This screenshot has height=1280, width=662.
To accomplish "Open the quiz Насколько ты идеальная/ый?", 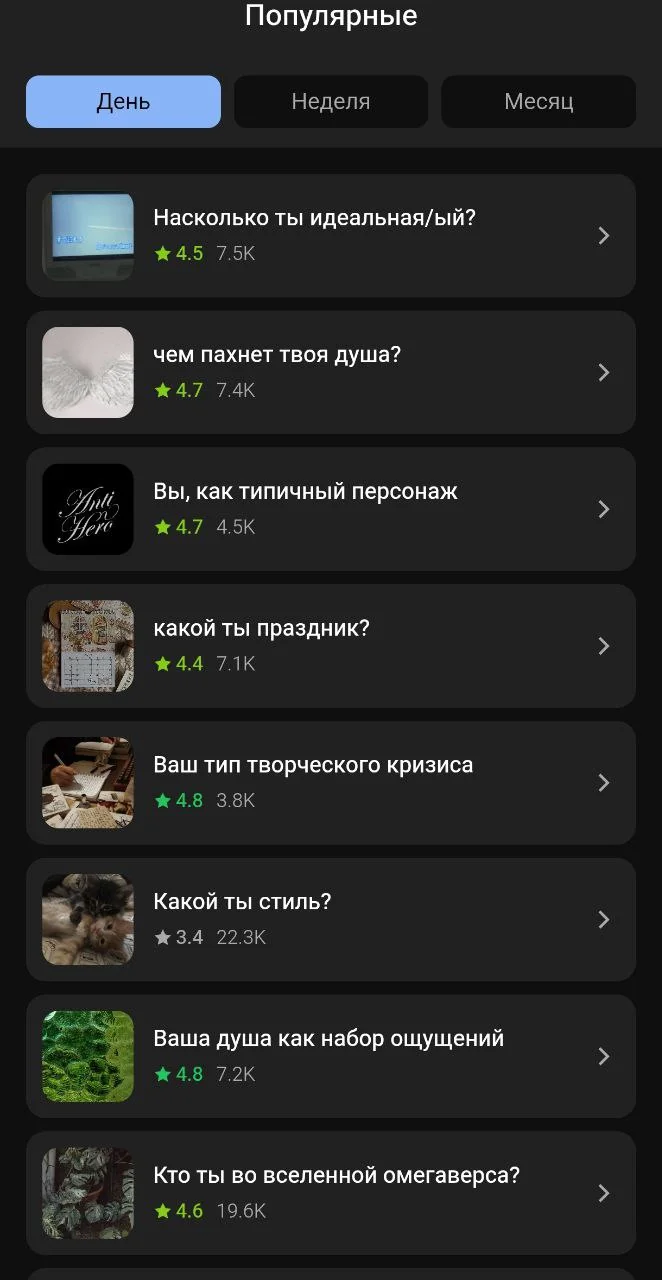I will [x=331, y=236].
